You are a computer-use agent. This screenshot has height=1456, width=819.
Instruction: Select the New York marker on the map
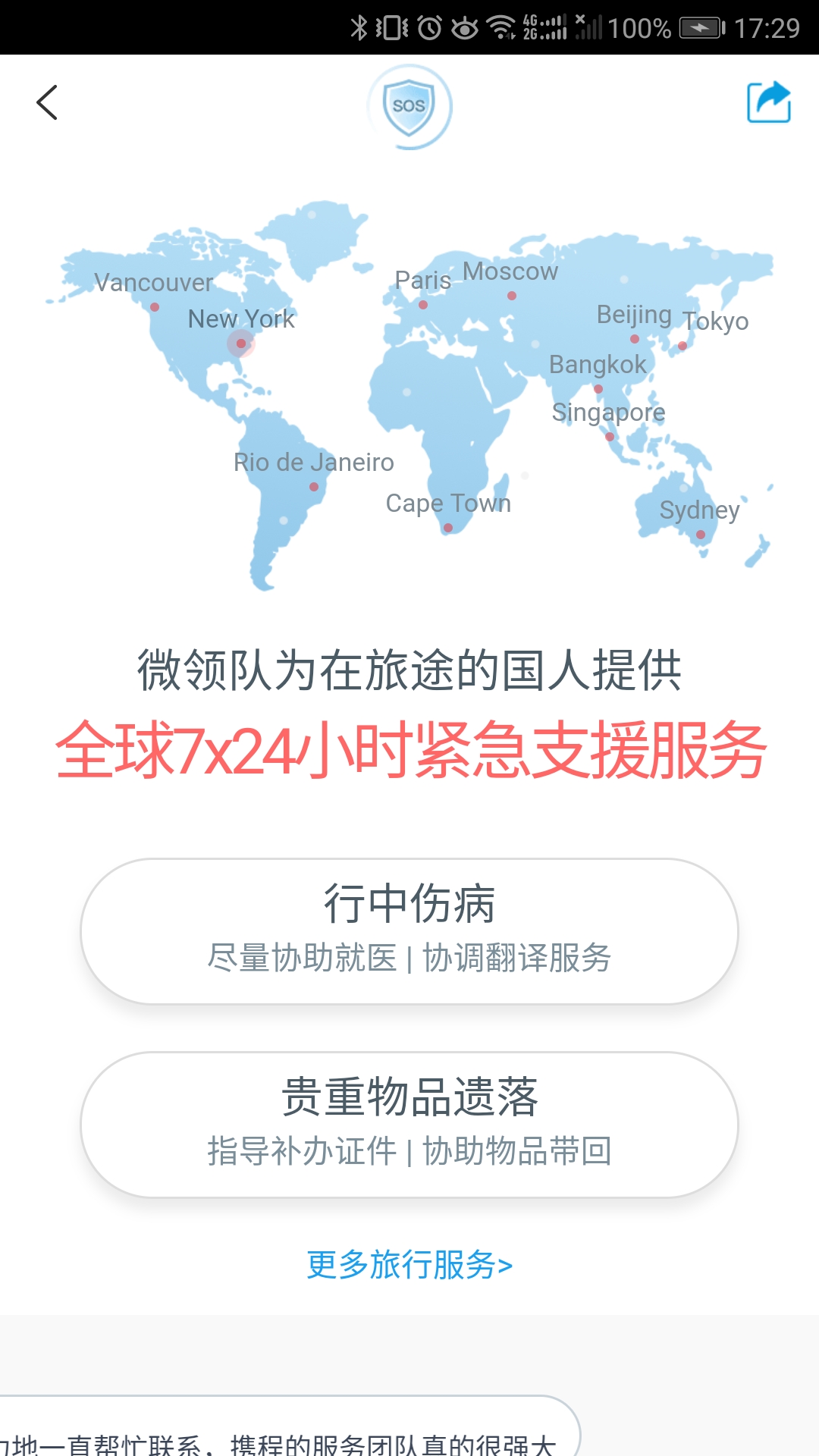click(x=240, y=344)
